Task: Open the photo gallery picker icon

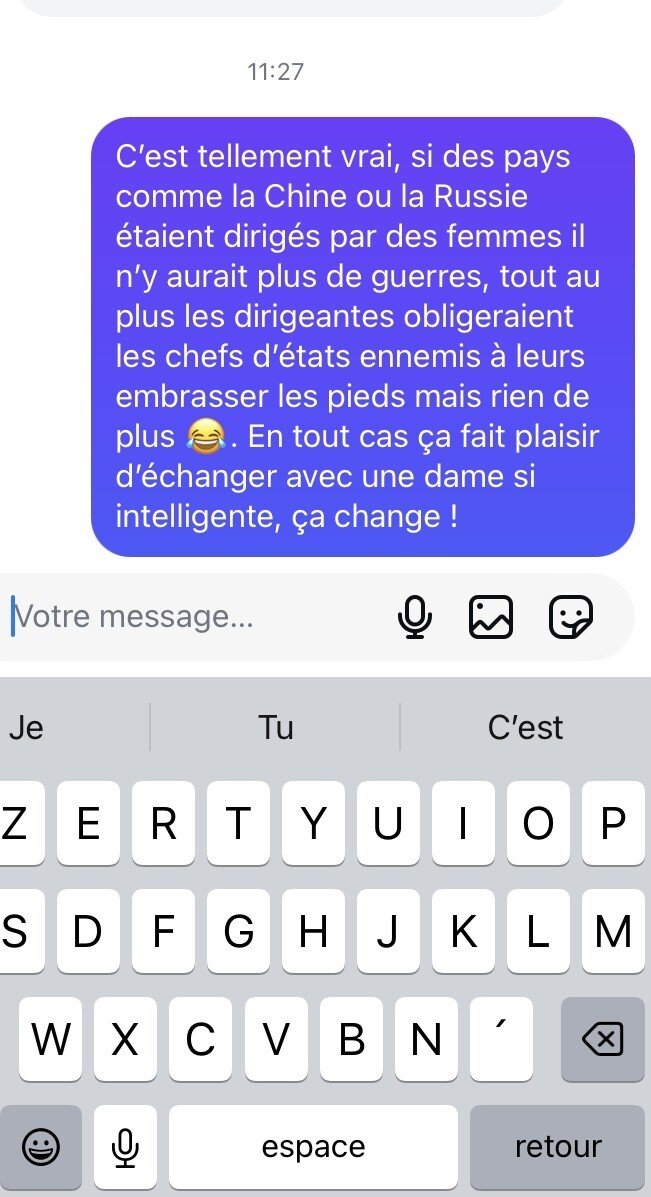Action: tap(490, 617)
